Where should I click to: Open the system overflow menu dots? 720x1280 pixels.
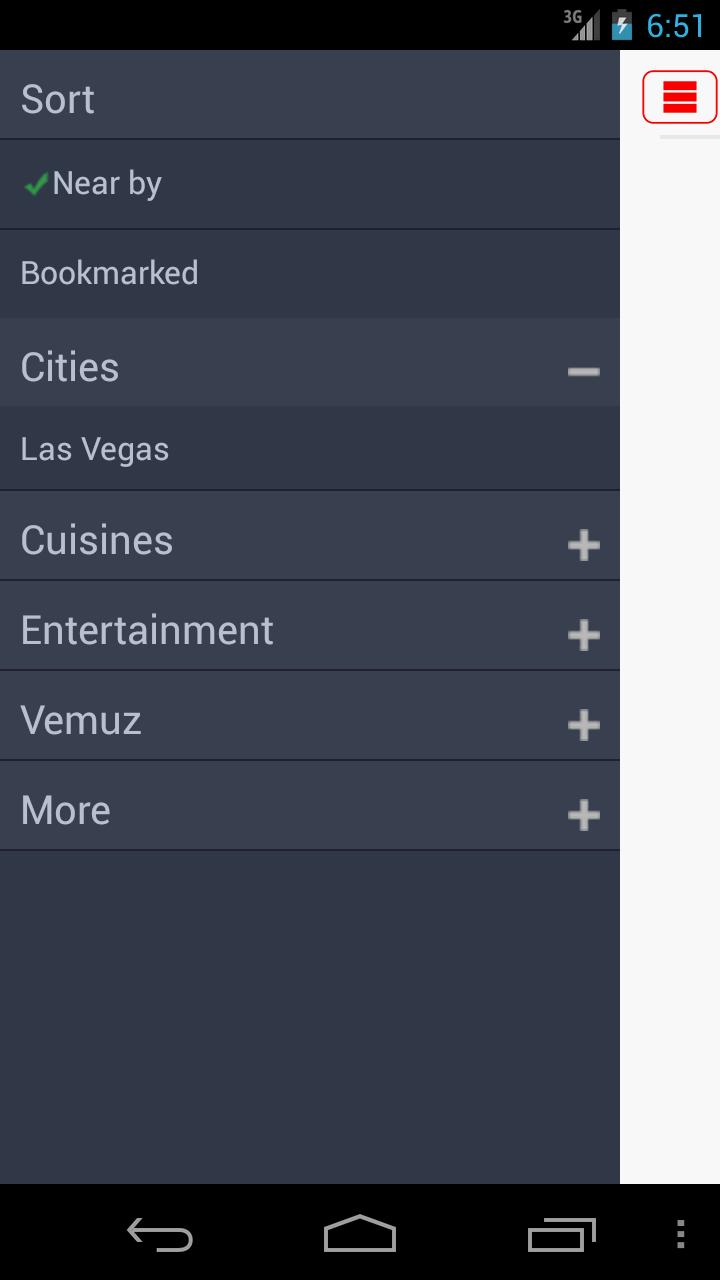[680, 1234]
